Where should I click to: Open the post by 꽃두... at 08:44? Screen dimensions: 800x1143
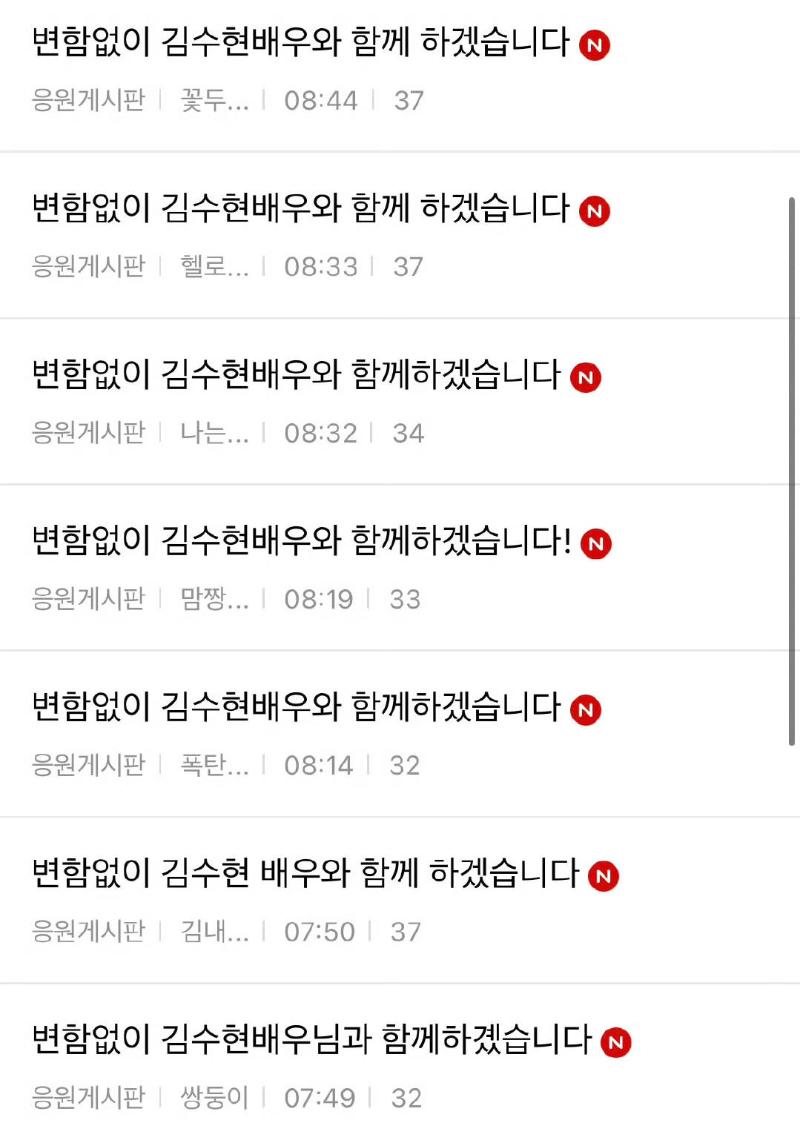[x=300, y=44]
